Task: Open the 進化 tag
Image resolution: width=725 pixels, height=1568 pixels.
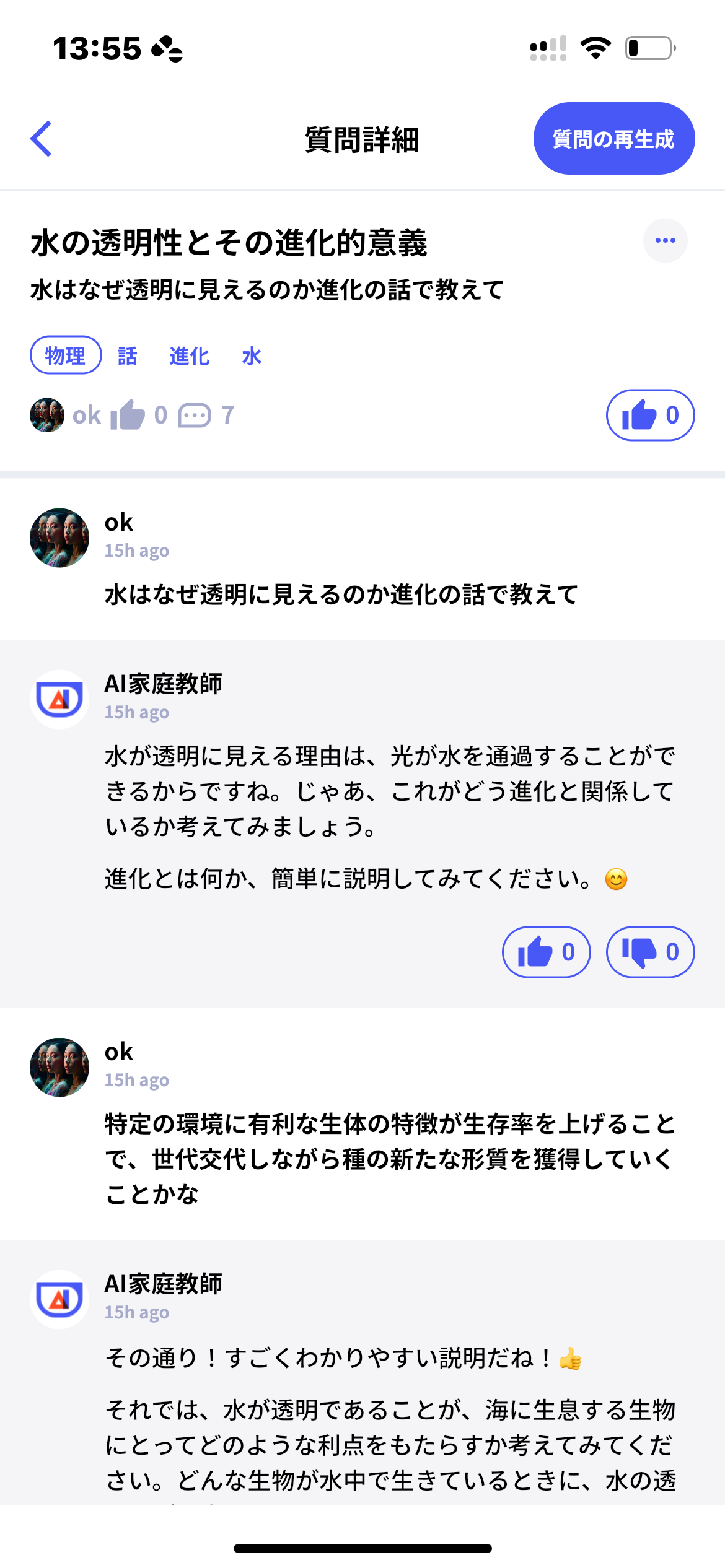Action: pos(190,356)
